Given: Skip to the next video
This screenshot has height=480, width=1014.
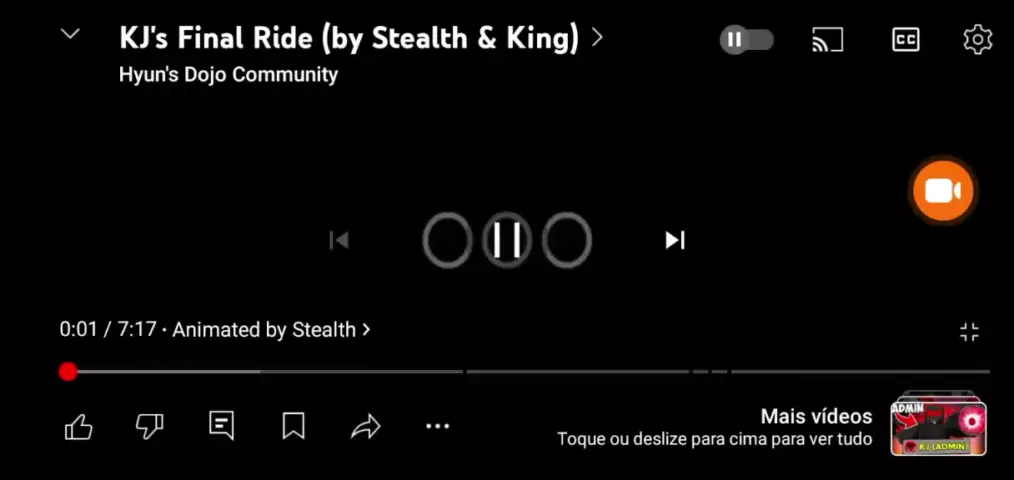Looking at the screenshot, I should tap(675, 240).
